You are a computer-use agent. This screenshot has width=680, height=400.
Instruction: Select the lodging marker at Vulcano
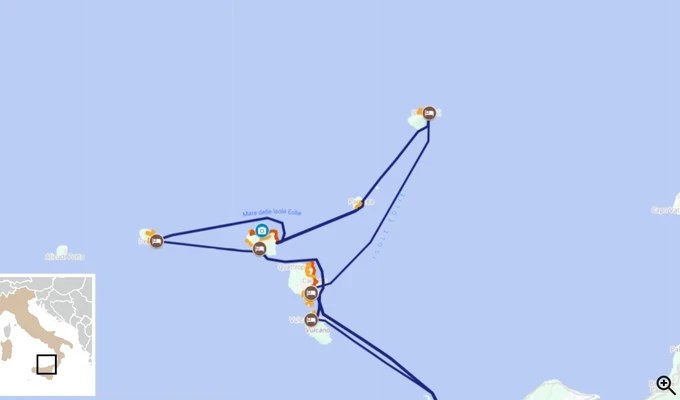click(x=311, y=320)
